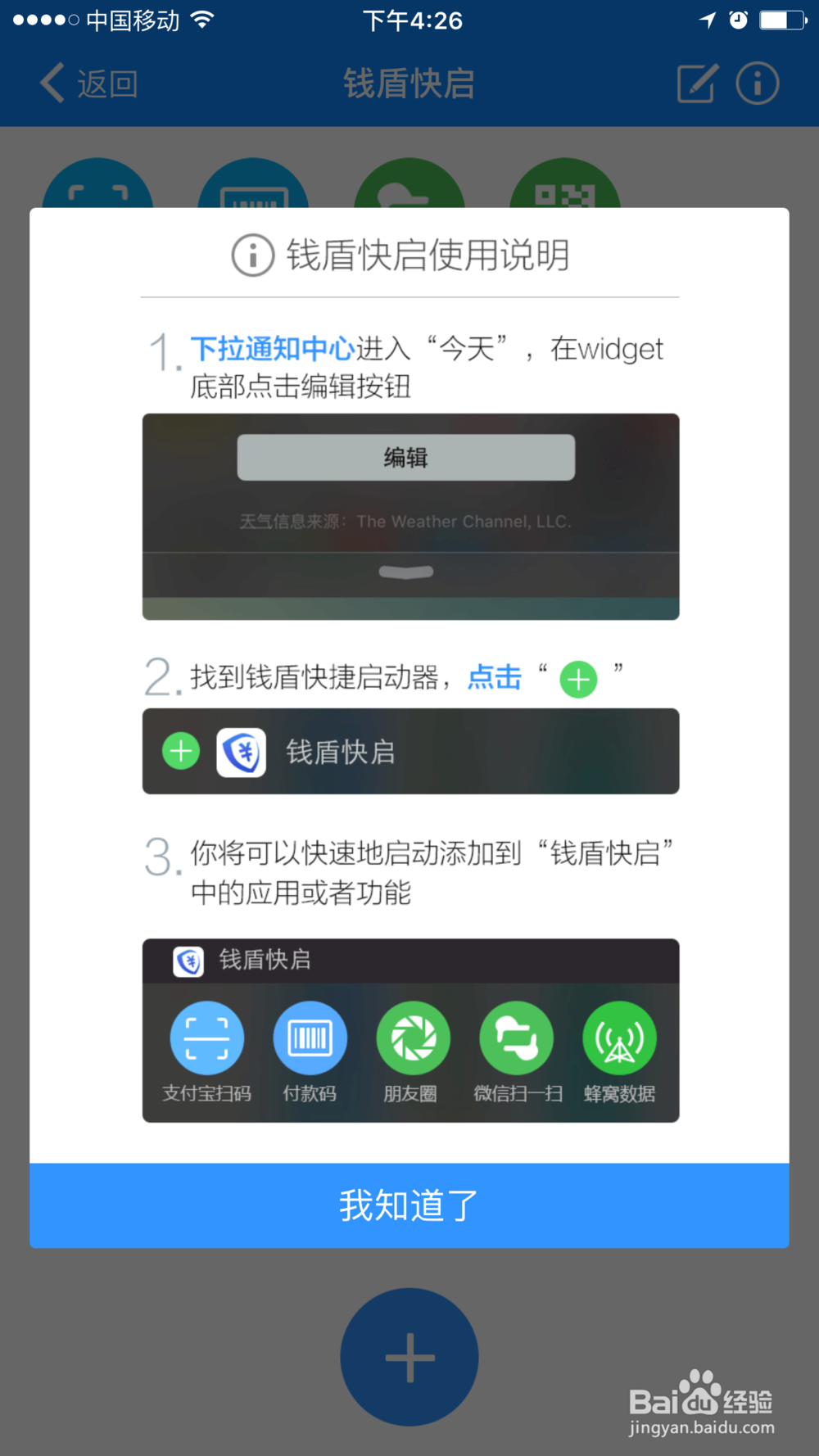Go back using the 返回 button
The height and width of the screenshot is (1456, 819).
coord(87,83)
